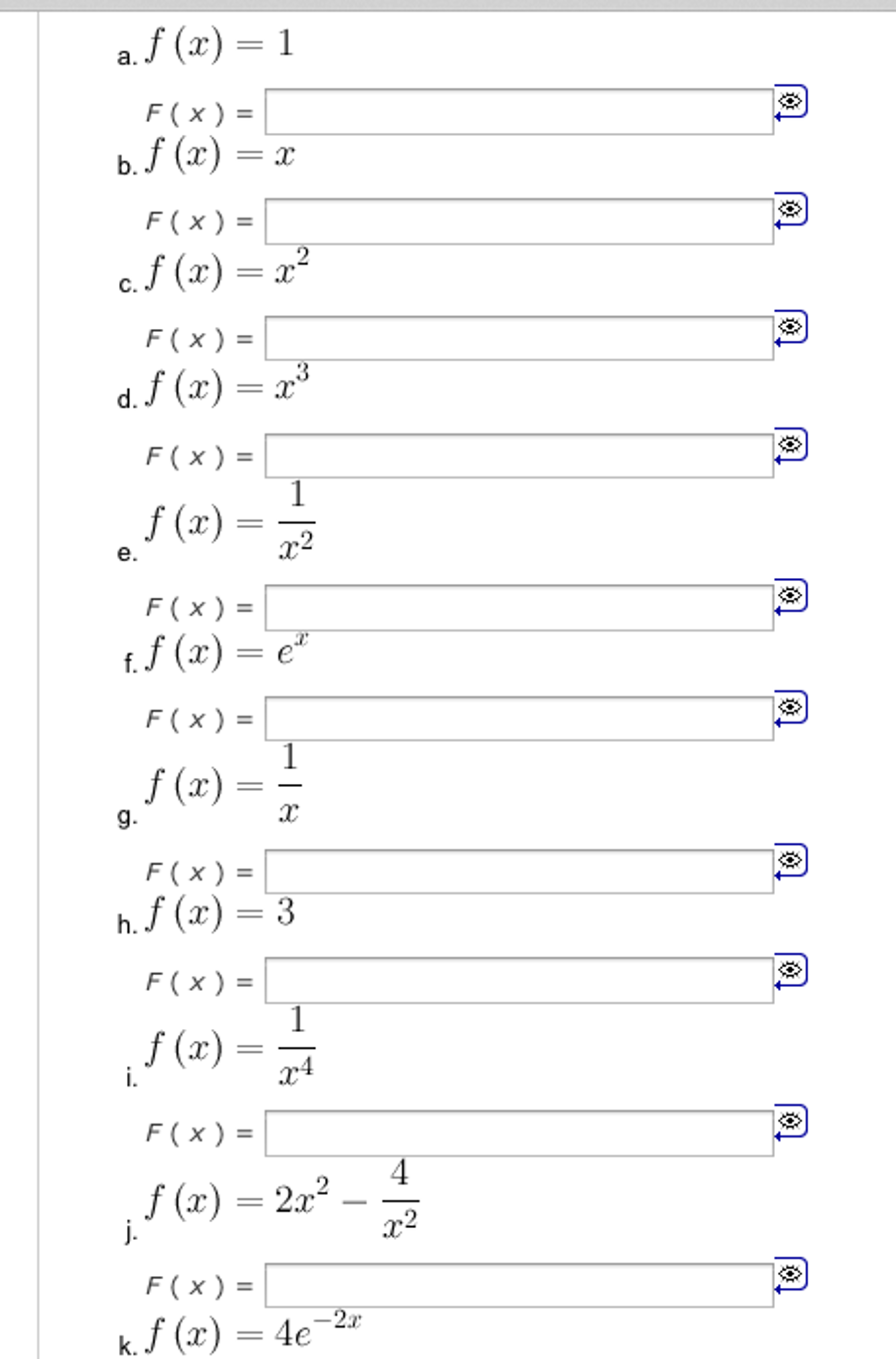Open the equation preview icon for part g
The width and height of the screenshot is (896, 1359).
point(790,858)
